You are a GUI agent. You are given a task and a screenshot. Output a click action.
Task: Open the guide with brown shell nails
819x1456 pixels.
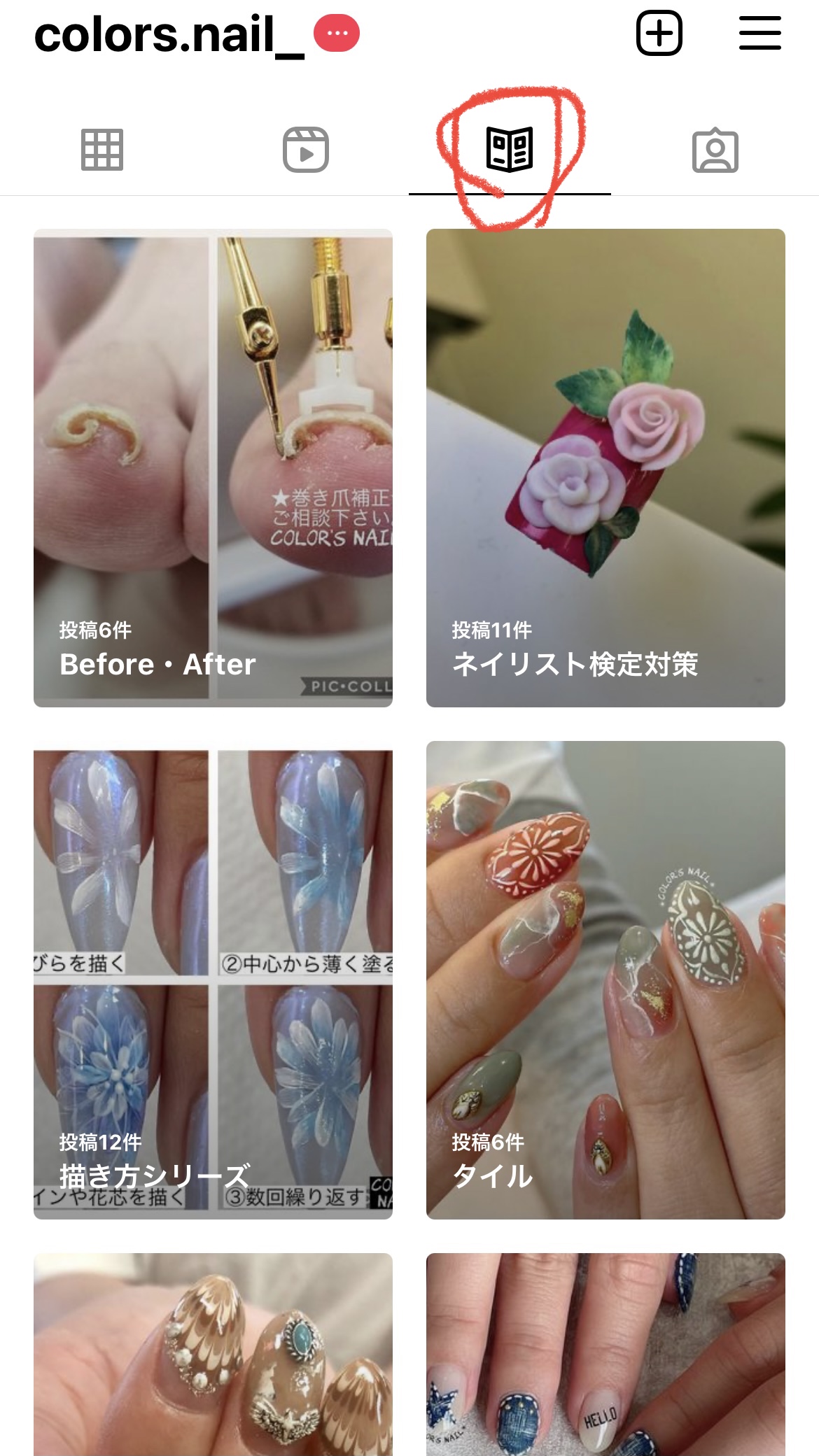tap(213, 1354)
